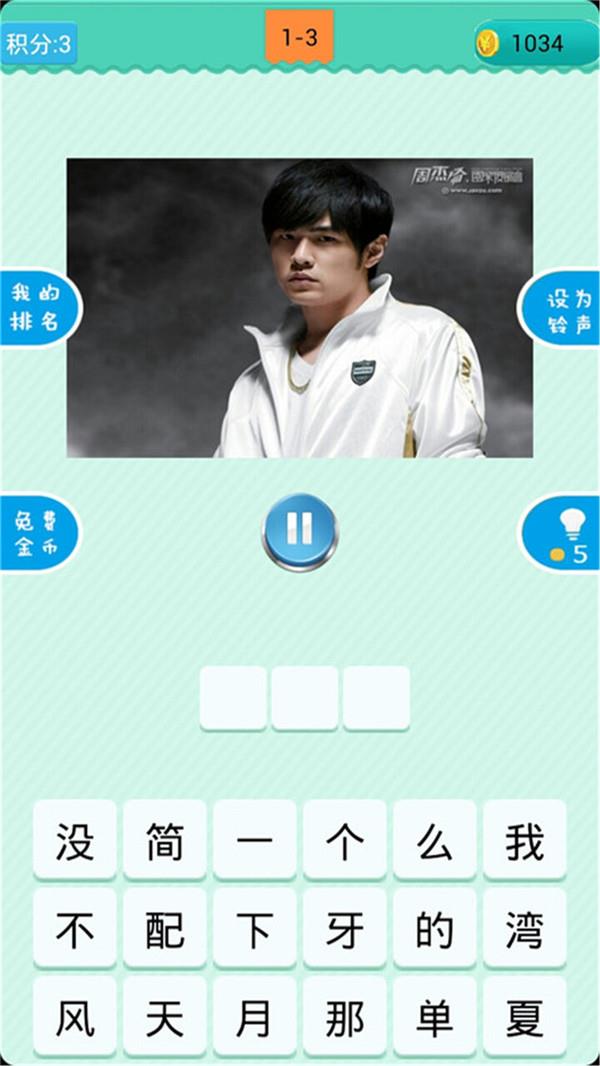Pause the song playback

pos(300,531)
